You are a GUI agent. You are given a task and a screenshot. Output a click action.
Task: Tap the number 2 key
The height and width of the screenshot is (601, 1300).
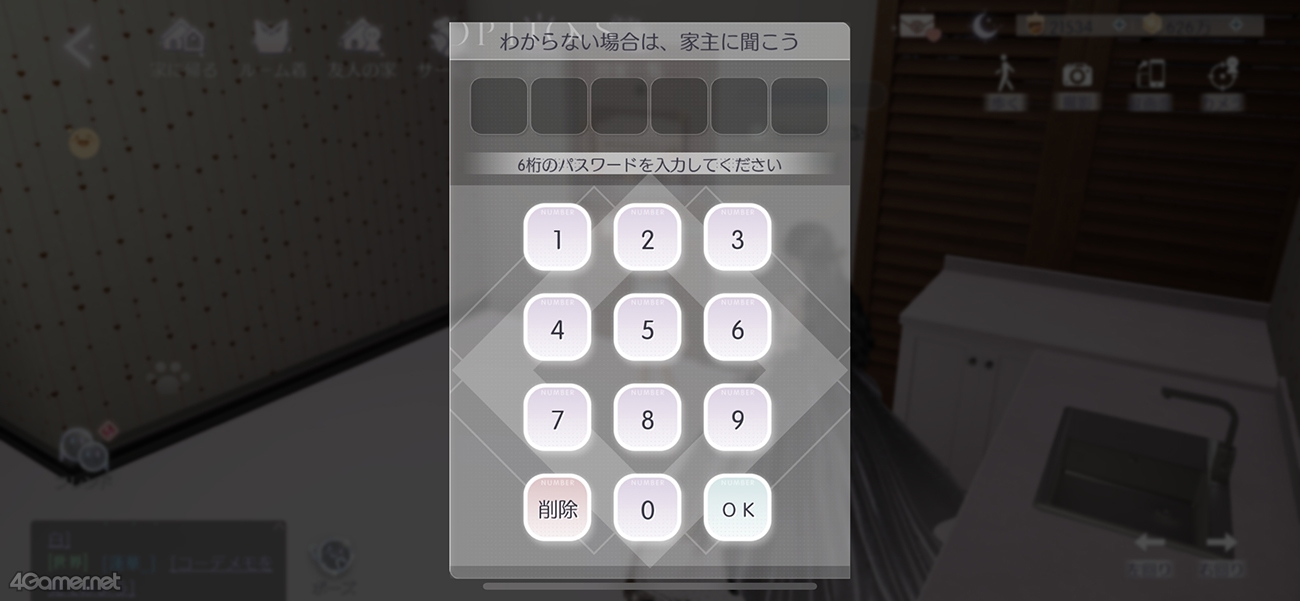[x=647, y=238]
